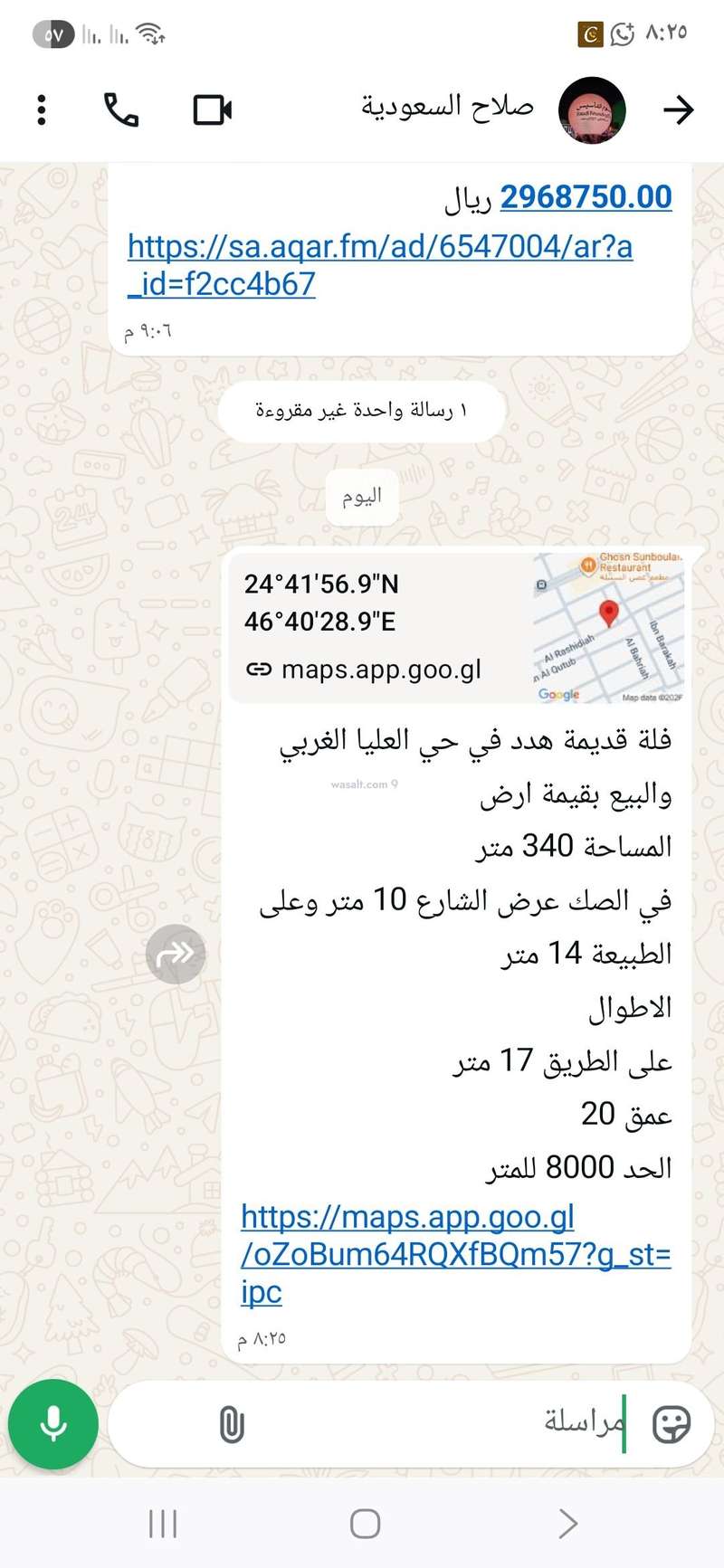Tap the 2968750.00 price link
724x1568 pixels.
pos(586,196)
